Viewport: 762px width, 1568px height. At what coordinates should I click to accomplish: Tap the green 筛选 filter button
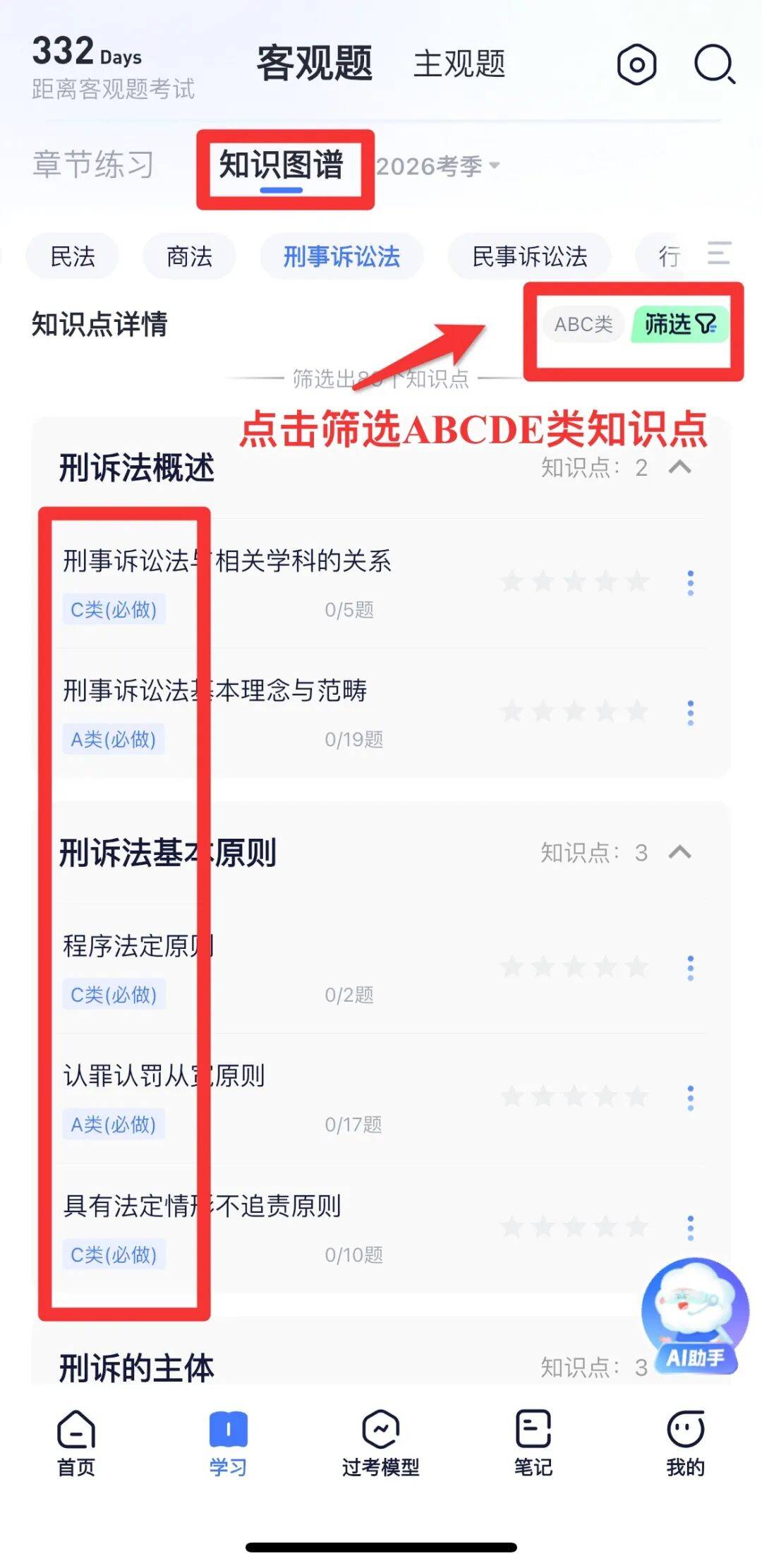click(679, 324)
